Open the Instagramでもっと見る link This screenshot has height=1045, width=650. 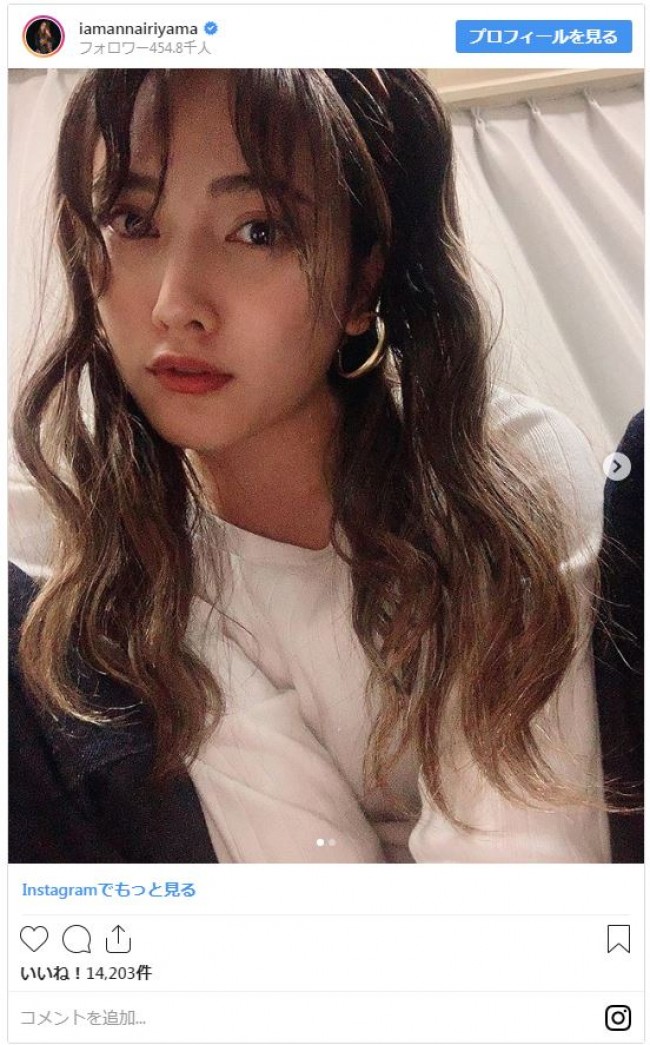(109, 889)
